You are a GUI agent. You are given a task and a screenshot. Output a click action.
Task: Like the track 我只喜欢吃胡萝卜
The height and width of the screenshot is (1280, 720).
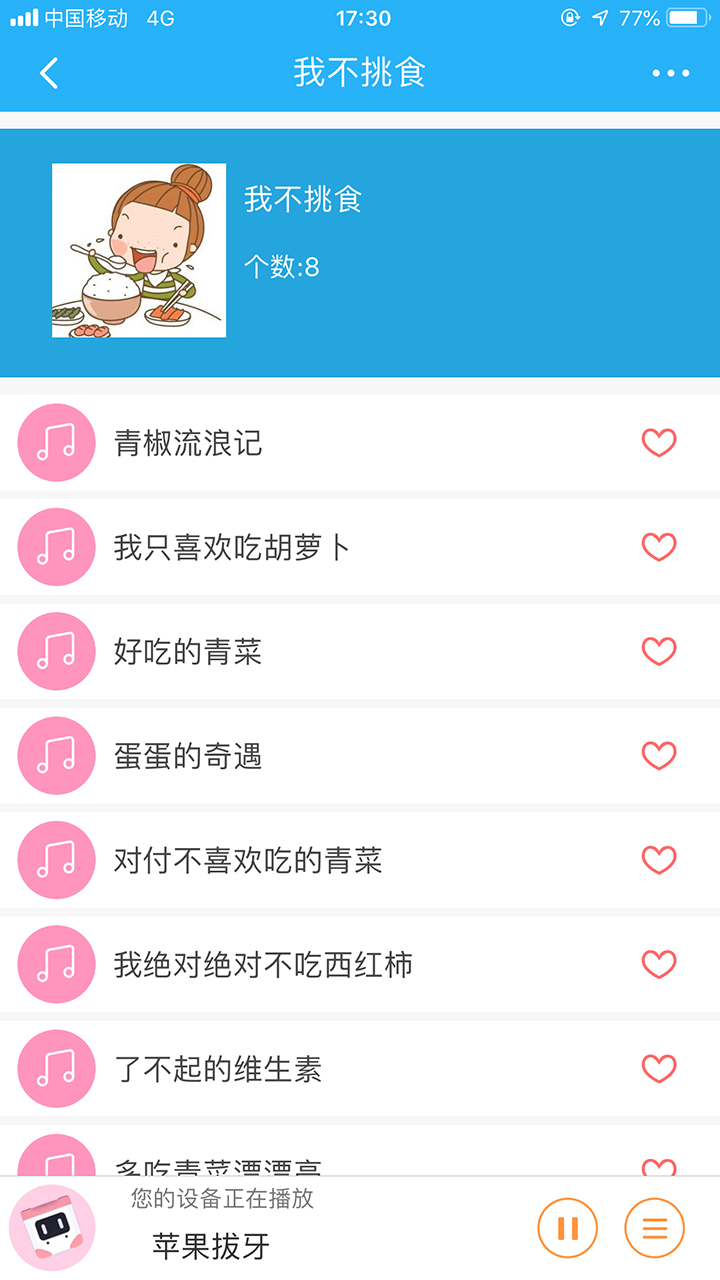[659, 547]
